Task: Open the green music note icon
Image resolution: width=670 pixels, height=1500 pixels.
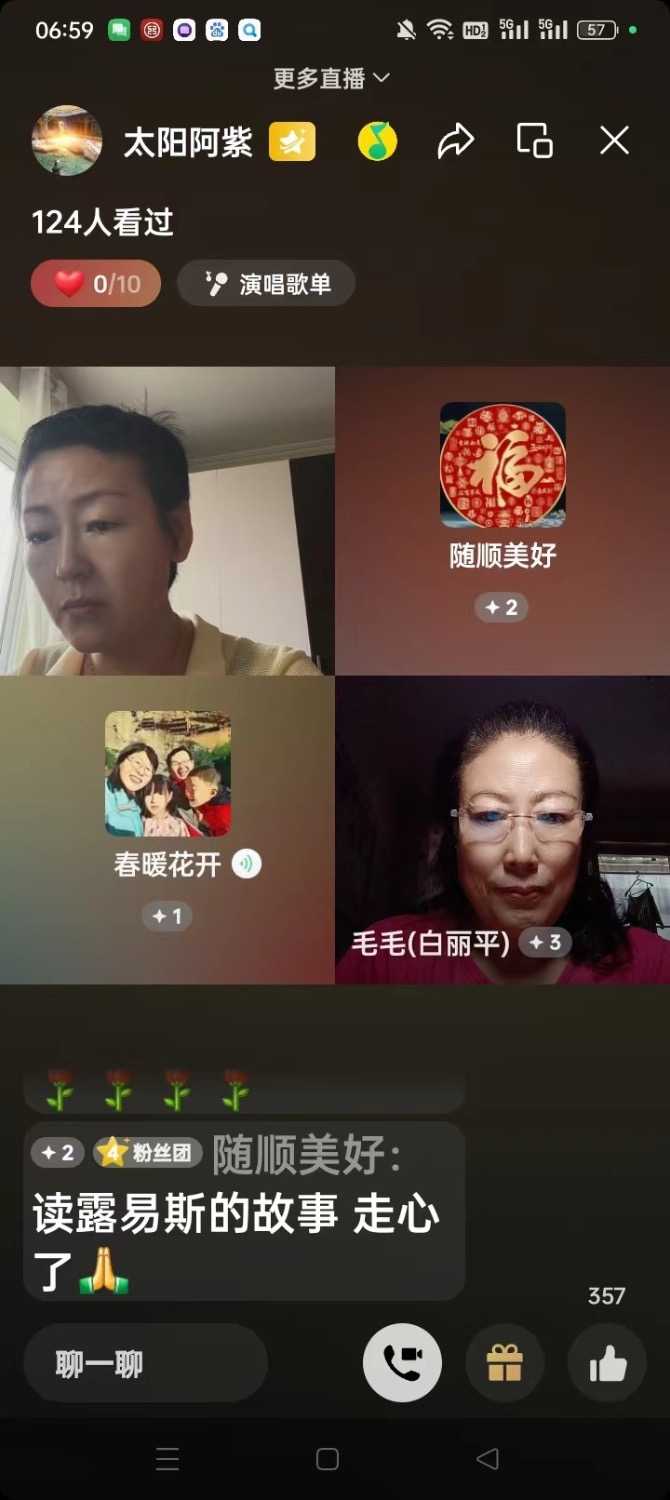Action: tap(377, 142)
